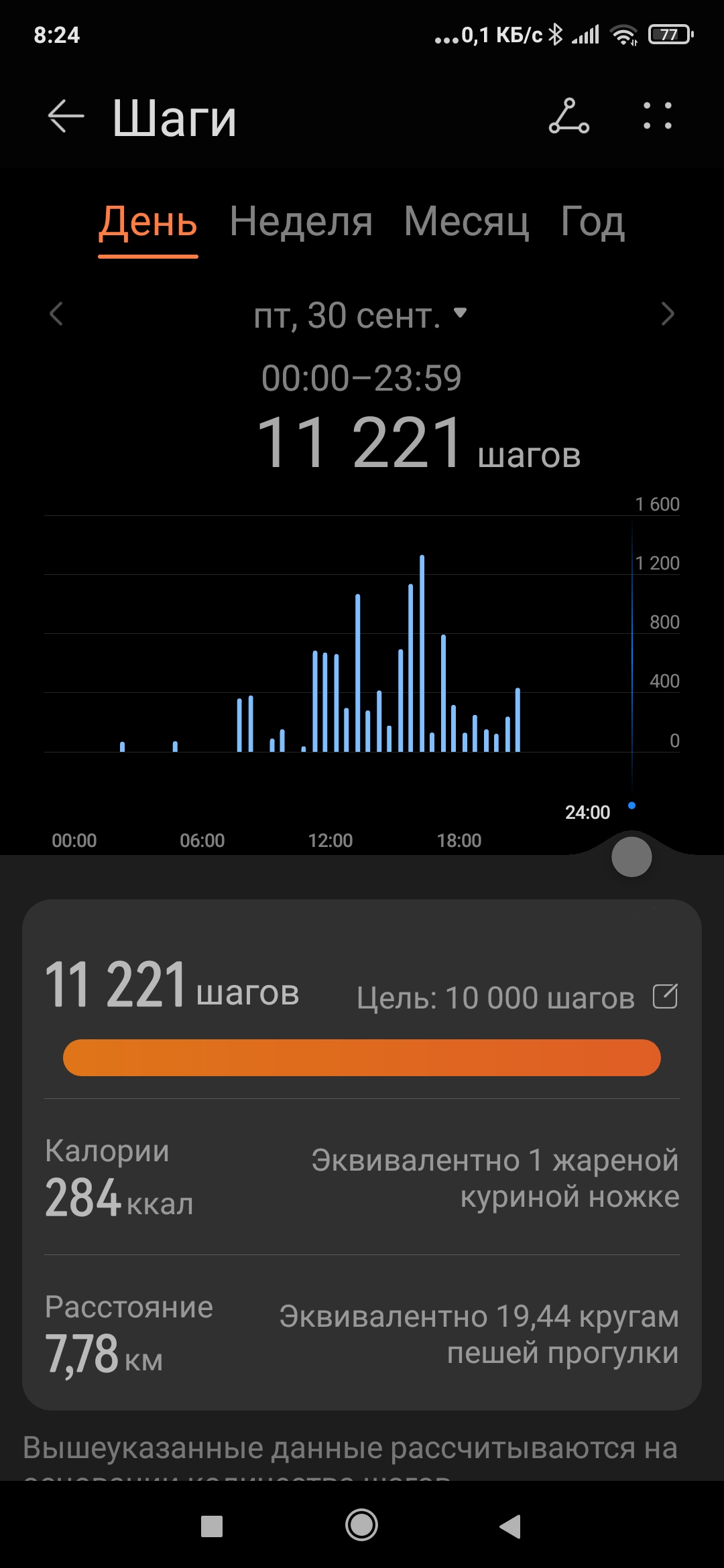The width and height of the screenshot is (724, 1568).
Task: Open recent apps with the square button
Action: (x=212, y=1526)
